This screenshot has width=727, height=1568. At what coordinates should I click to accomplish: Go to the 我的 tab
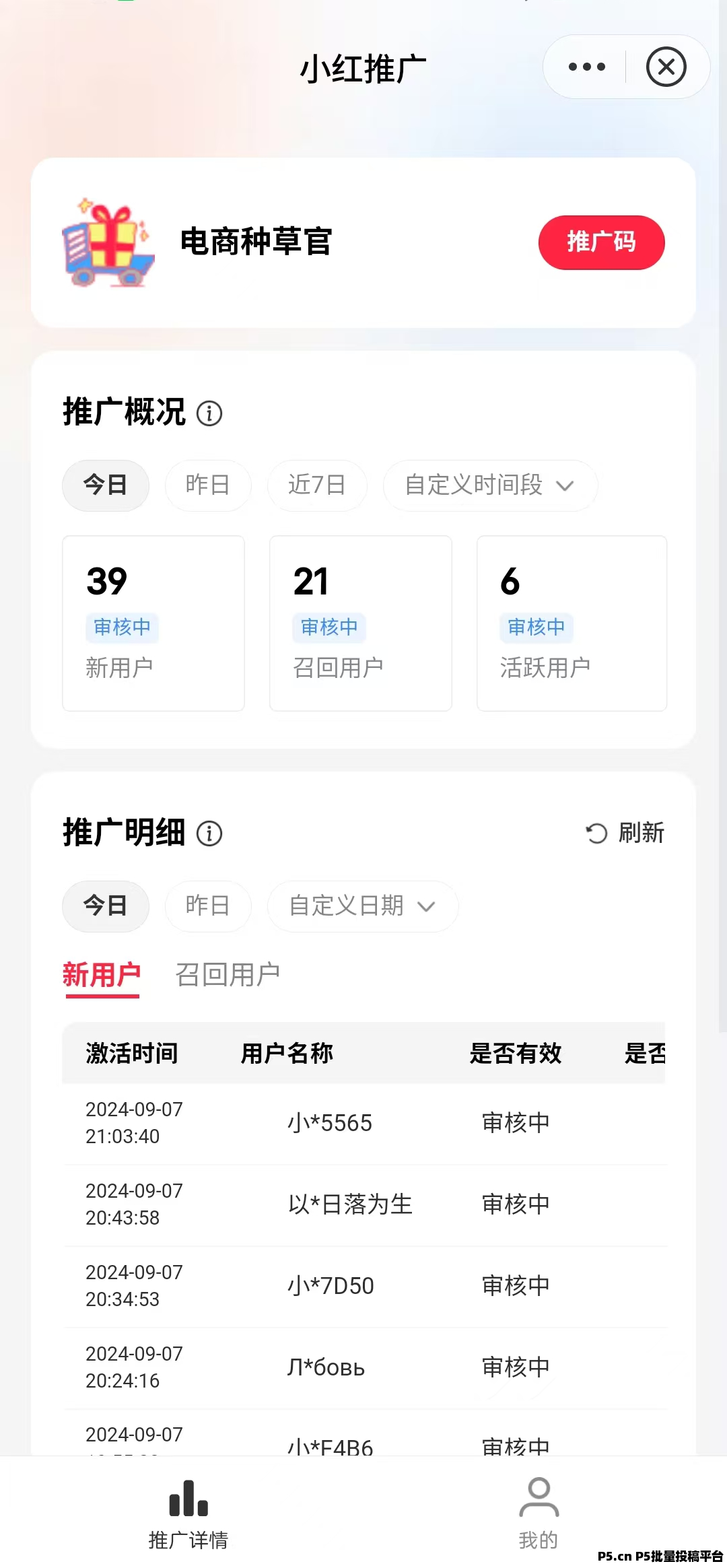click(539, 1511)
